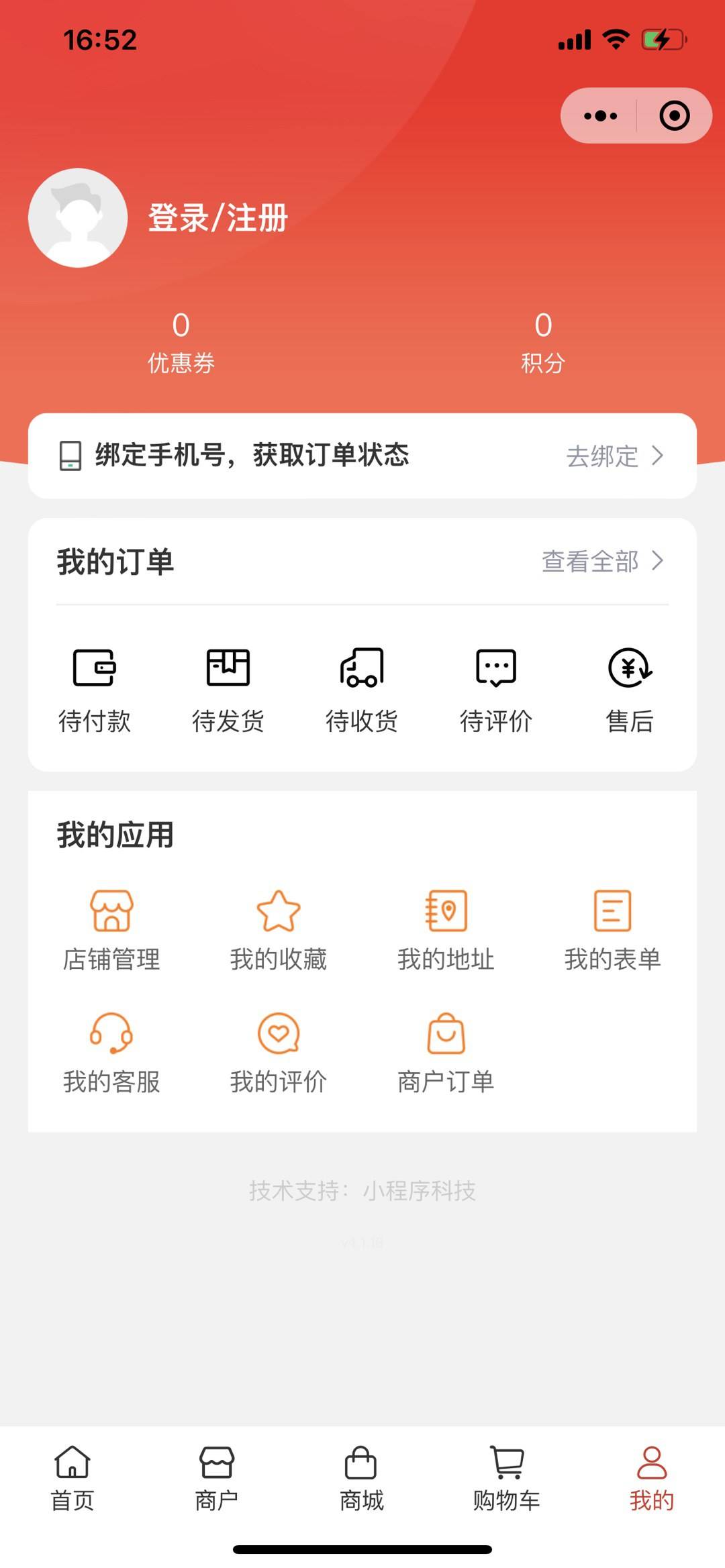The width and height of the screenshot is (725, 1568).
Task: Tap 登录/注册 to sign in
Action: [218, 218]
